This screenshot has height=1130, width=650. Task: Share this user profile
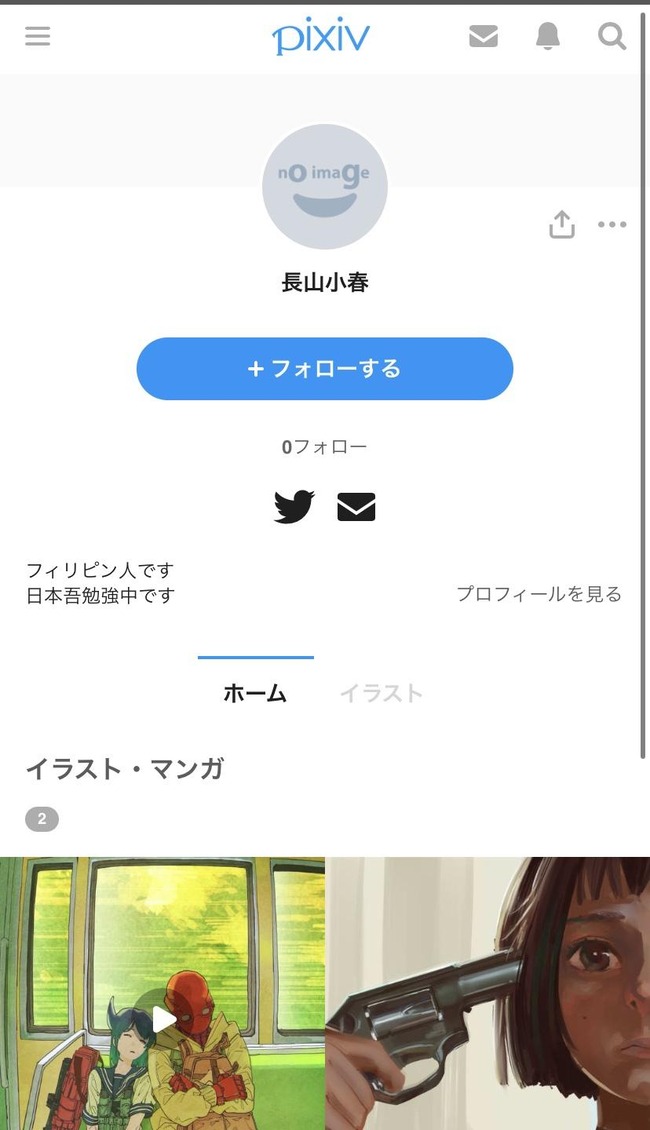tap(561, 224)
